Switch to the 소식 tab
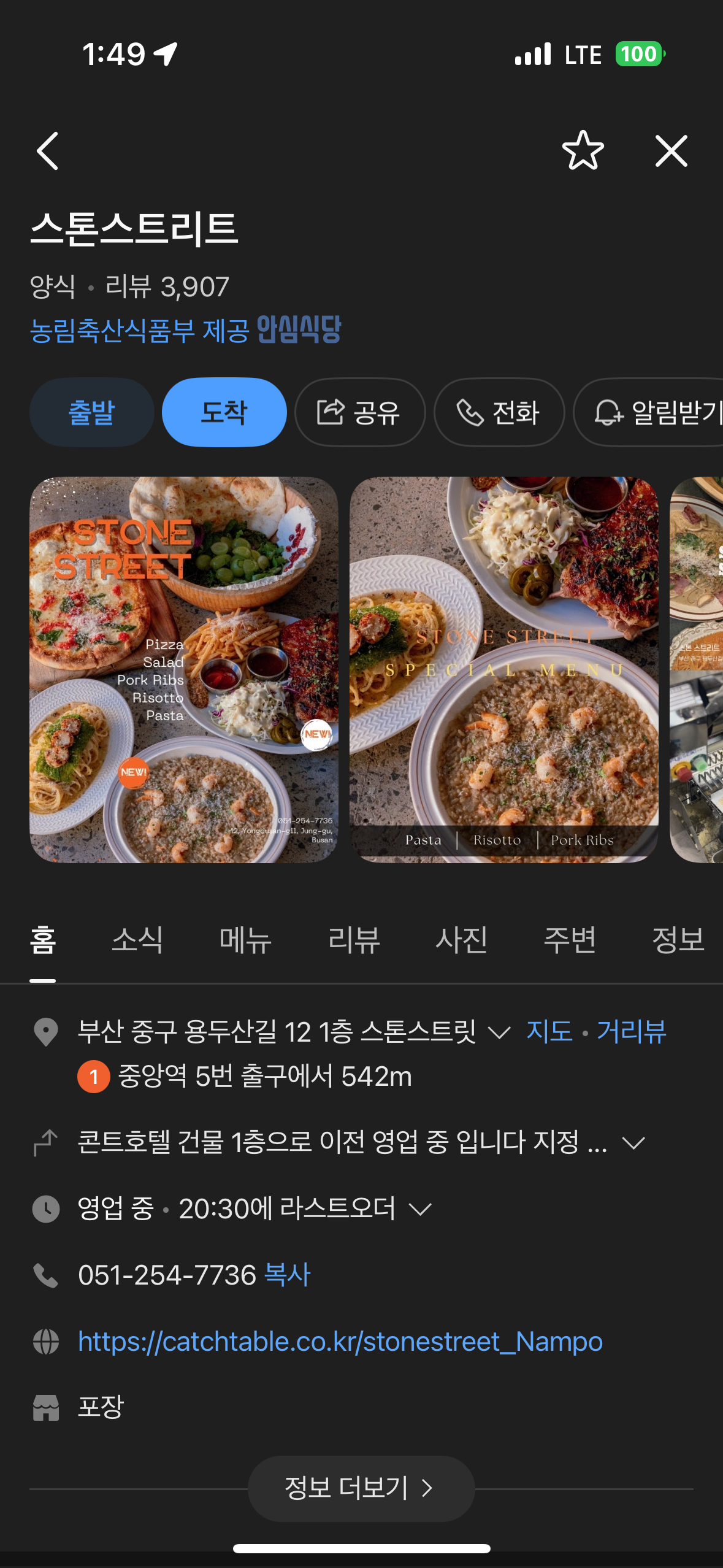 [137, 940]
